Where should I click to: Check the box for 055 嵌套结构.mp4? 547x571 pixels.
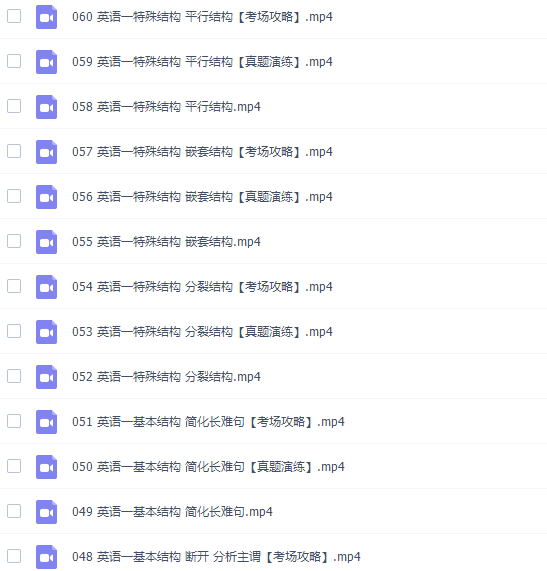tap(14, 241)
